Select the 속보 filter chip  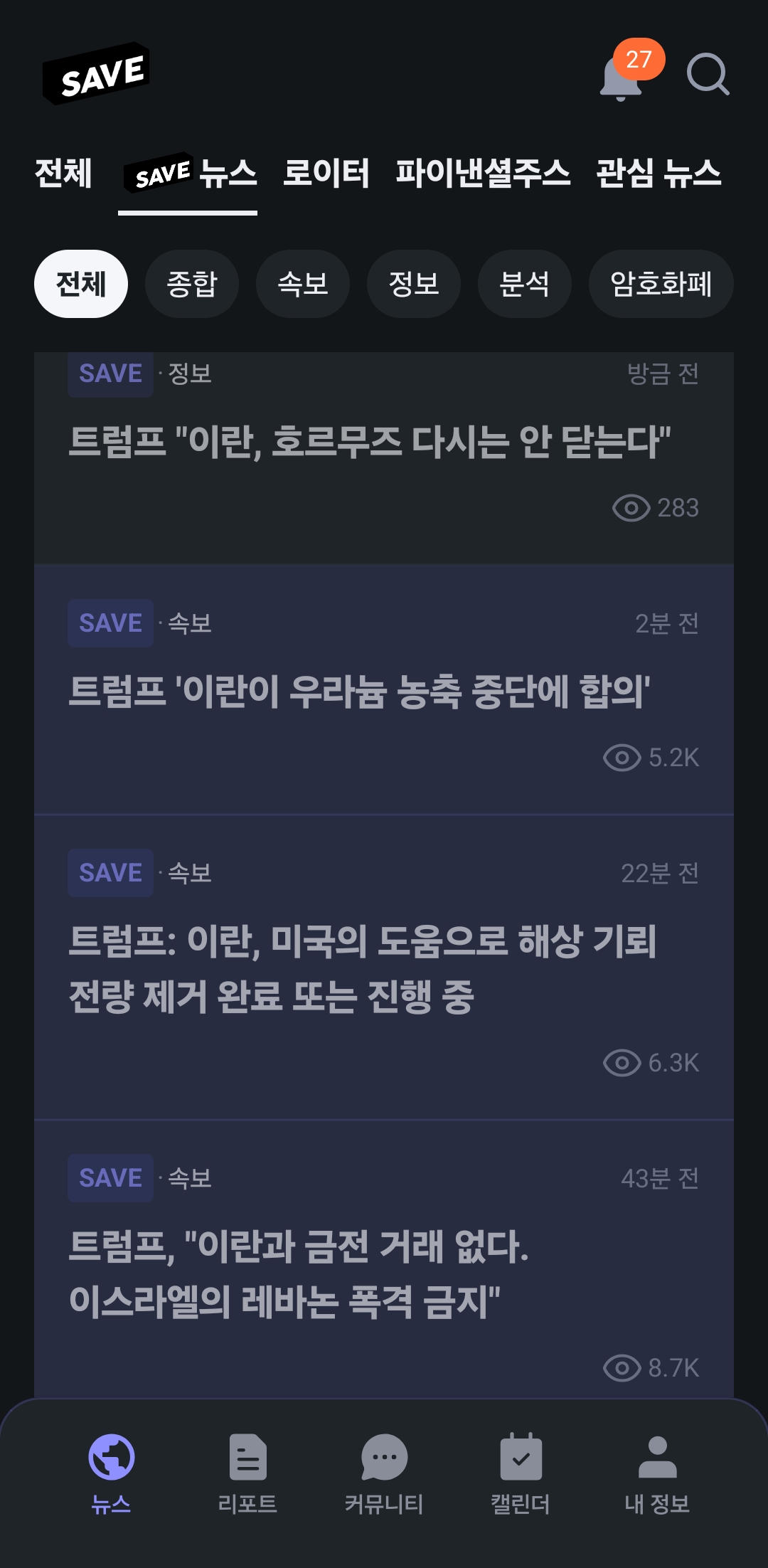click(x=303, y=284)
